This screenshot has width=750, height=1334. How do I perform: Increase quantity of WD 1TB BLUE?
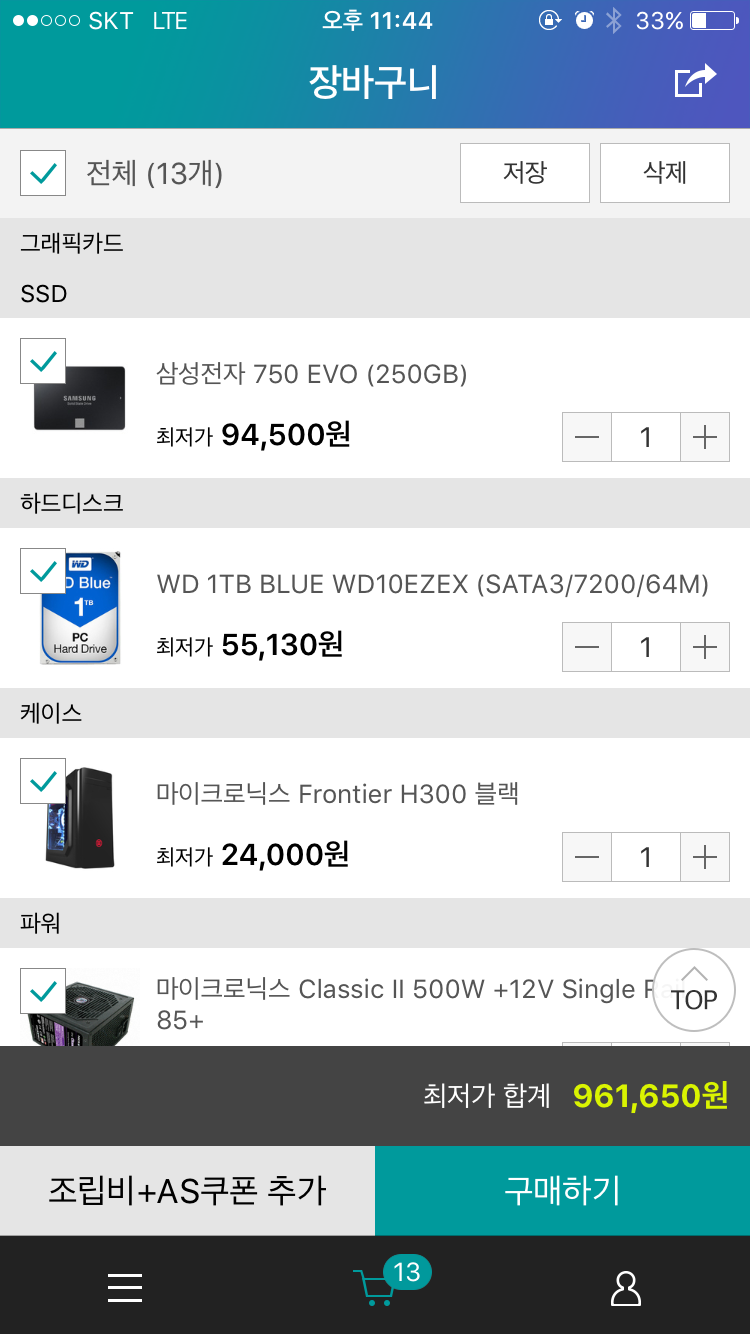[705, 647]
